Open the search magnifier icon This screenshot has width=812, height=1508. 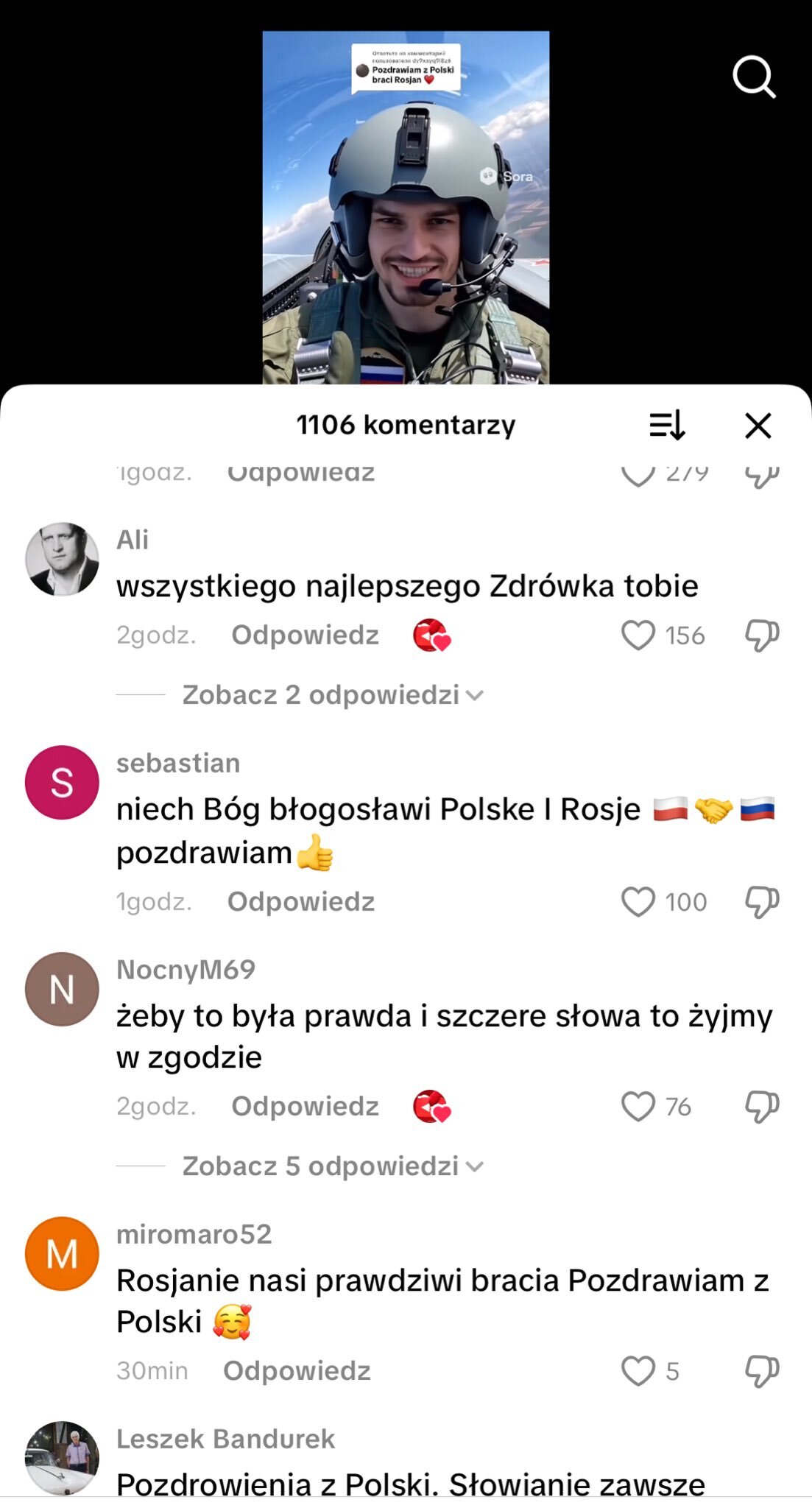coord(754,77)
